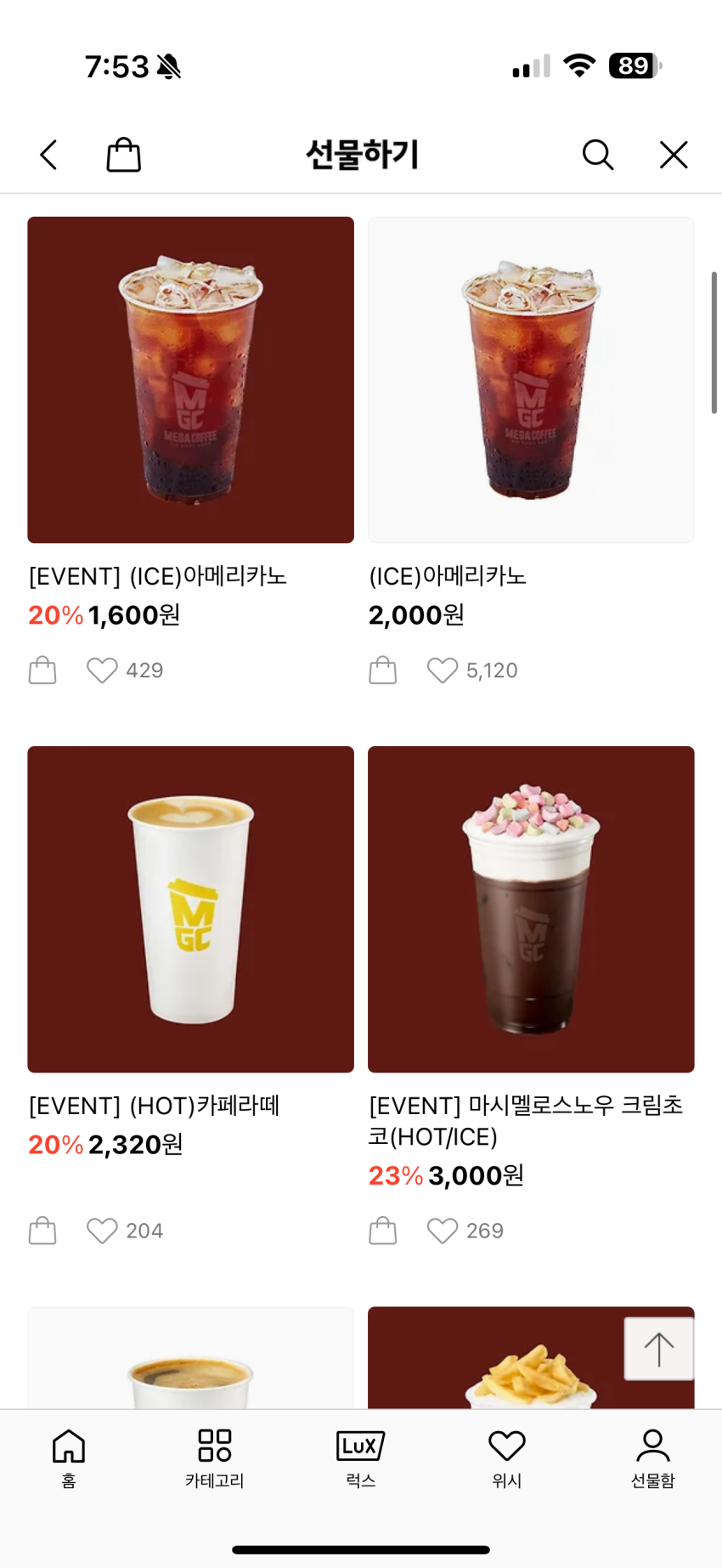This screenshot has height=1568, width=722.
Task: Close the 선물하기 page
Action: click(x=674, y=155)
